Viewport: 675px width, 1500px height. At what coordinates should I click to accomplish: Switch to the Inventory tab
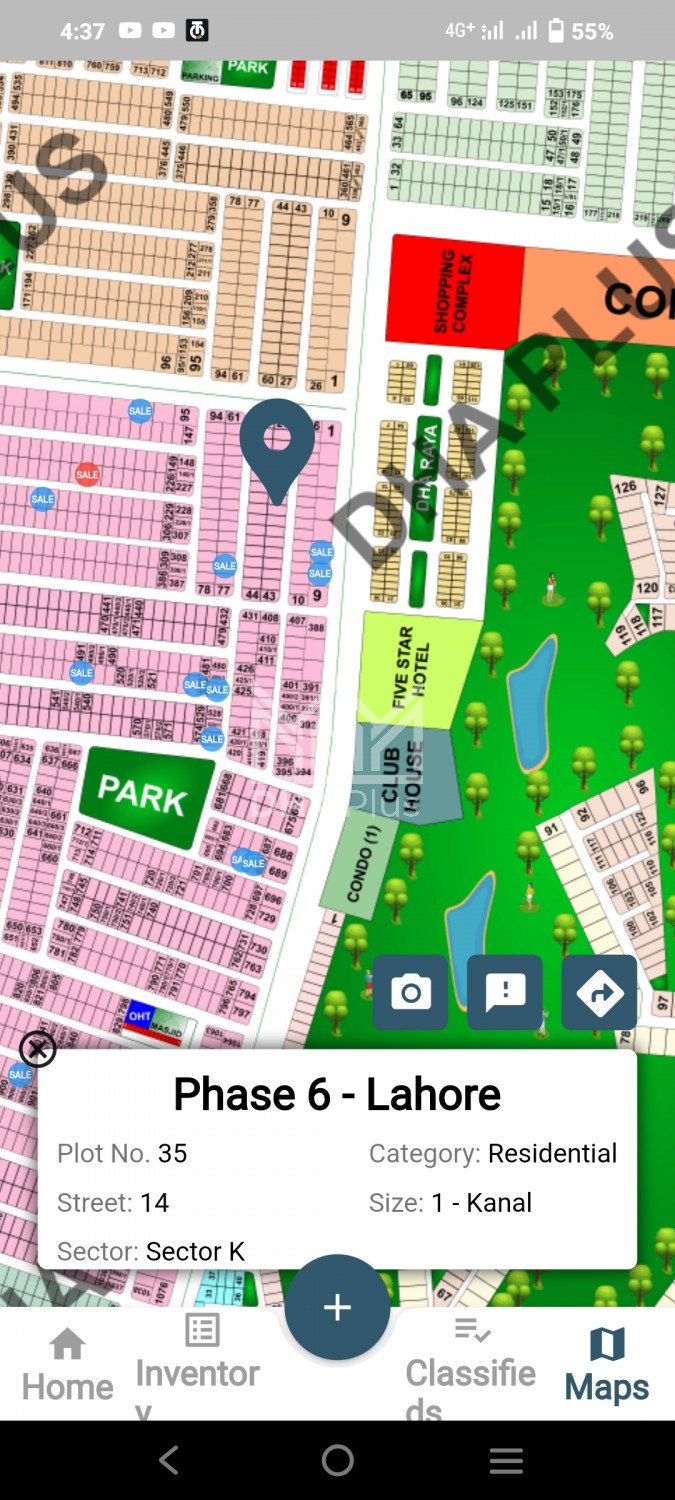[x=198, y=1365]
